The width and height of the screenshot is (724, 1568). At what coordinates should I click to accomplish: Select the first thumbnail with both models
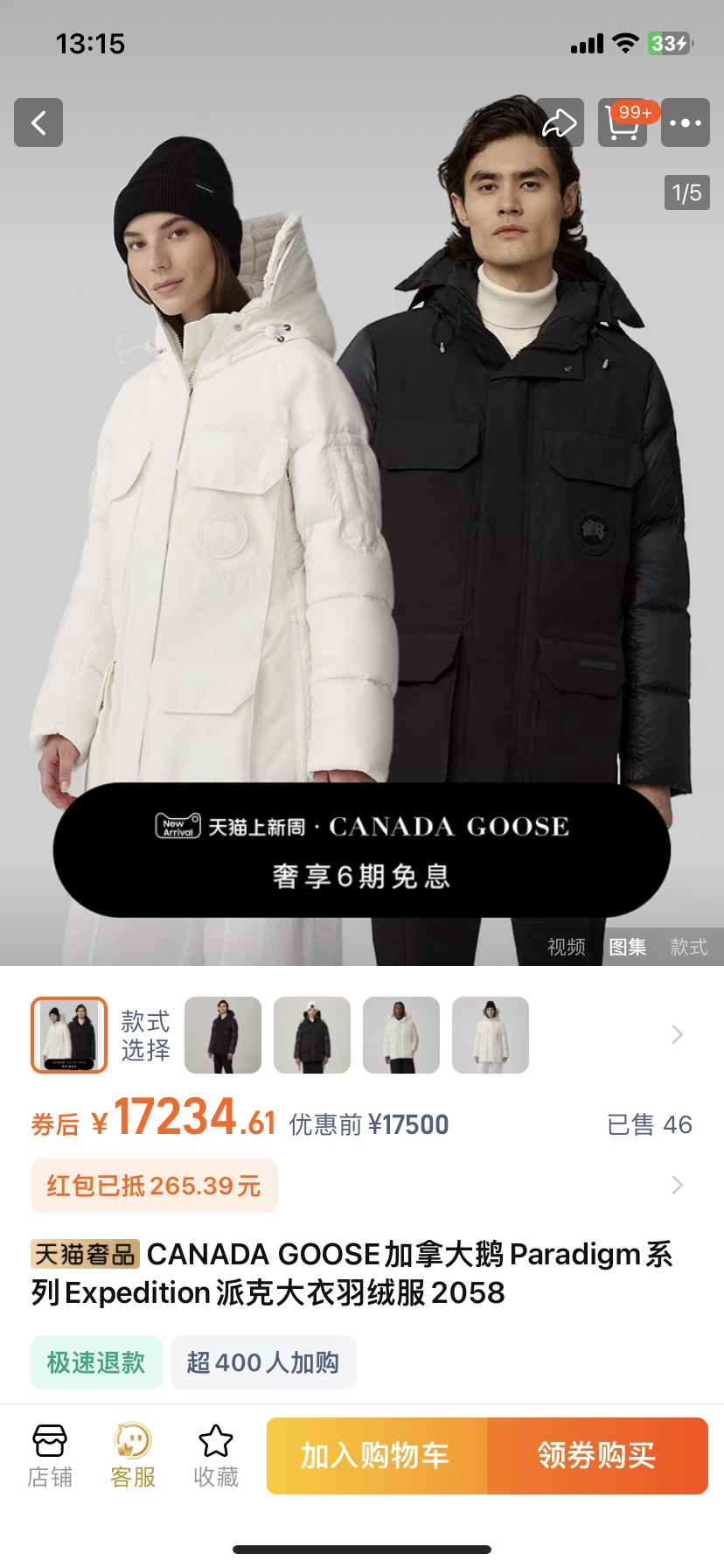[69, 1035]
